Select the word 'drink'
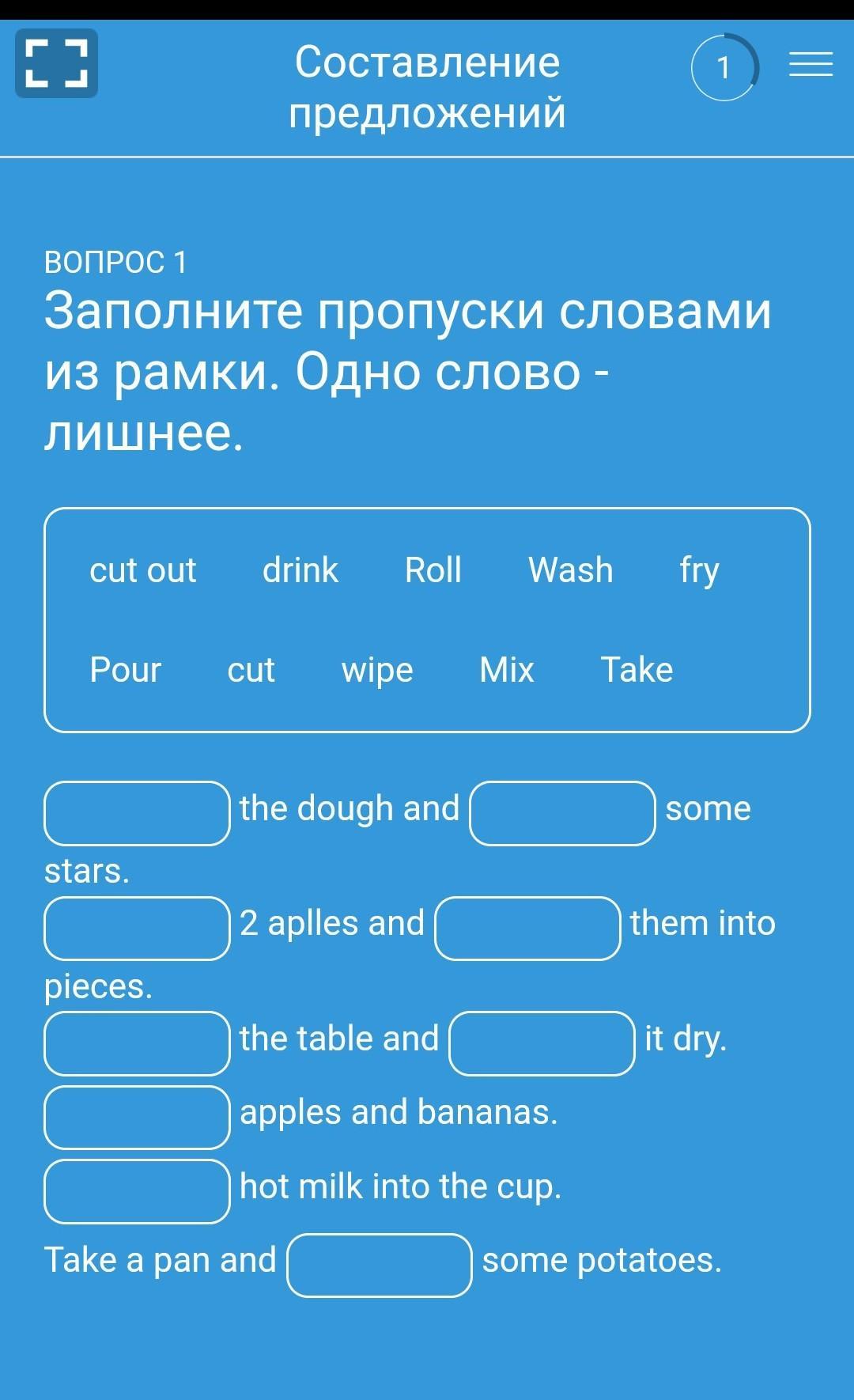854x1400 pixels. tap(300, 570)
